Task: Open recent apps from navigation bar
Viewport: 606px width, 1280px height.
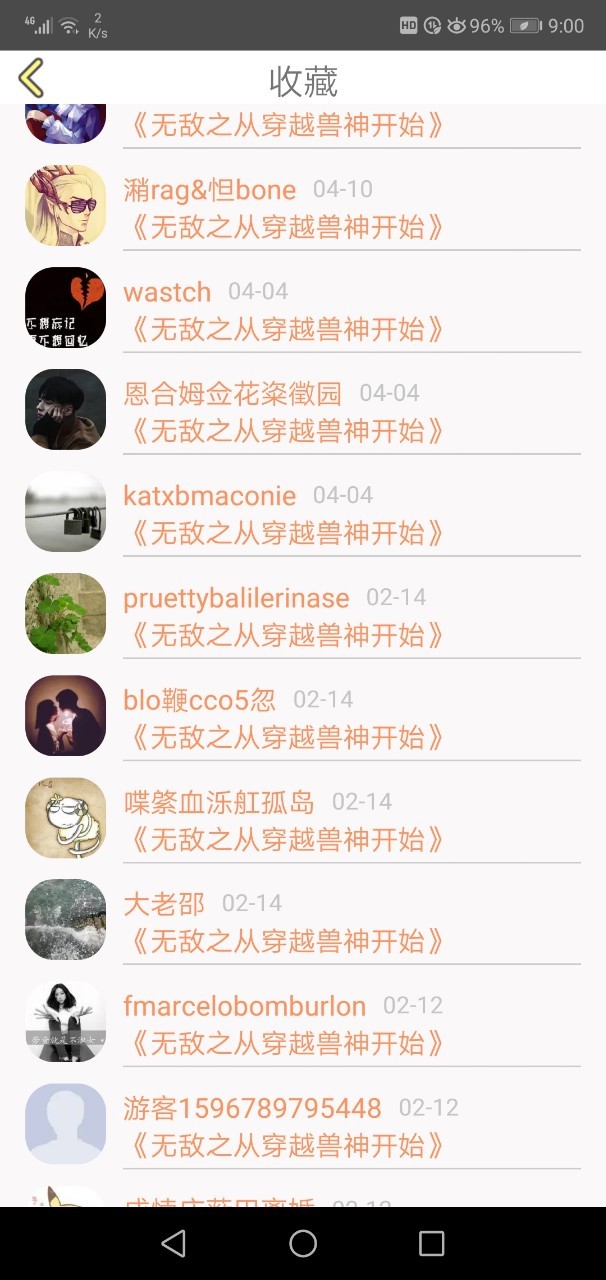Action: 431,1243
